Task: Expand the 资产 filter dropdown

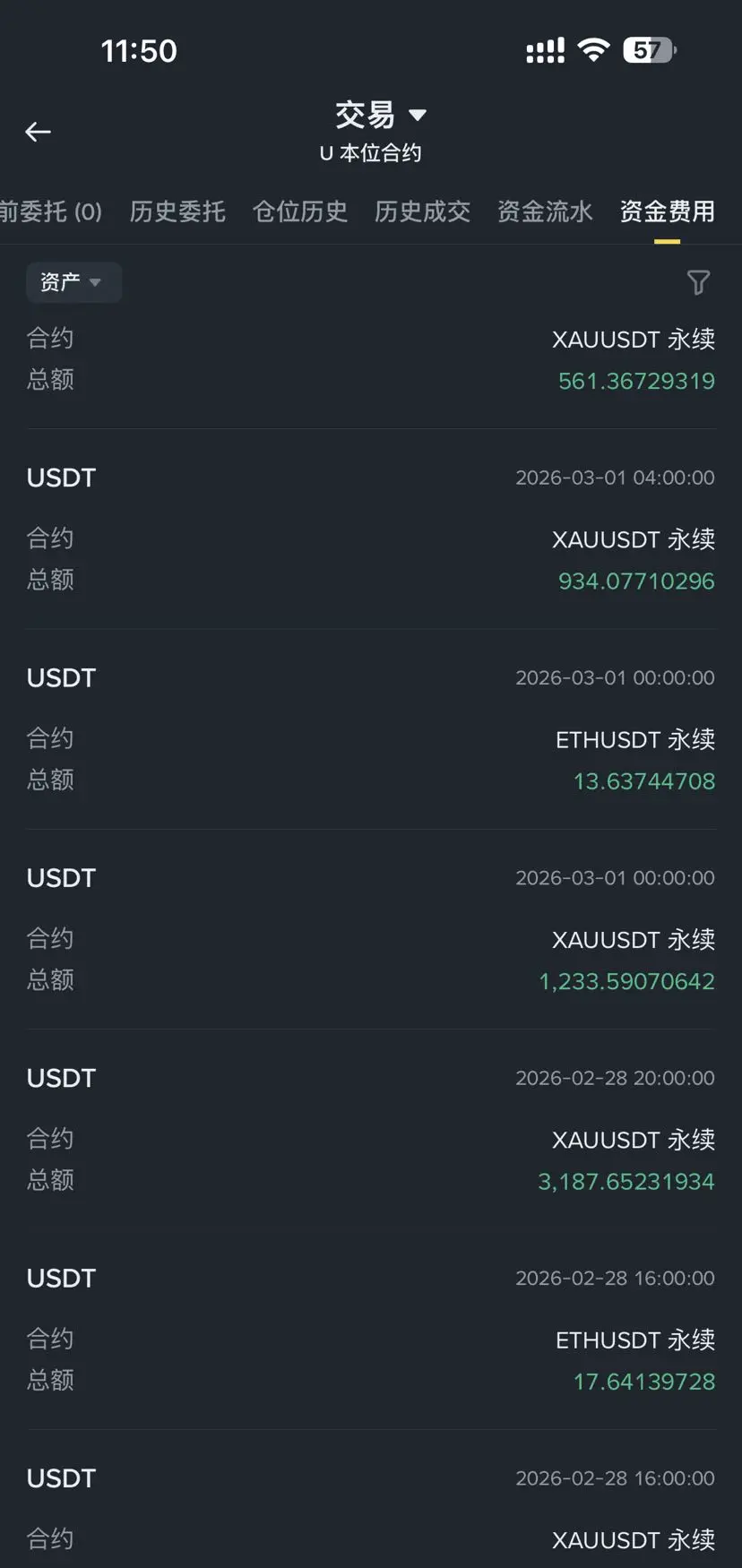Action: 72,283
